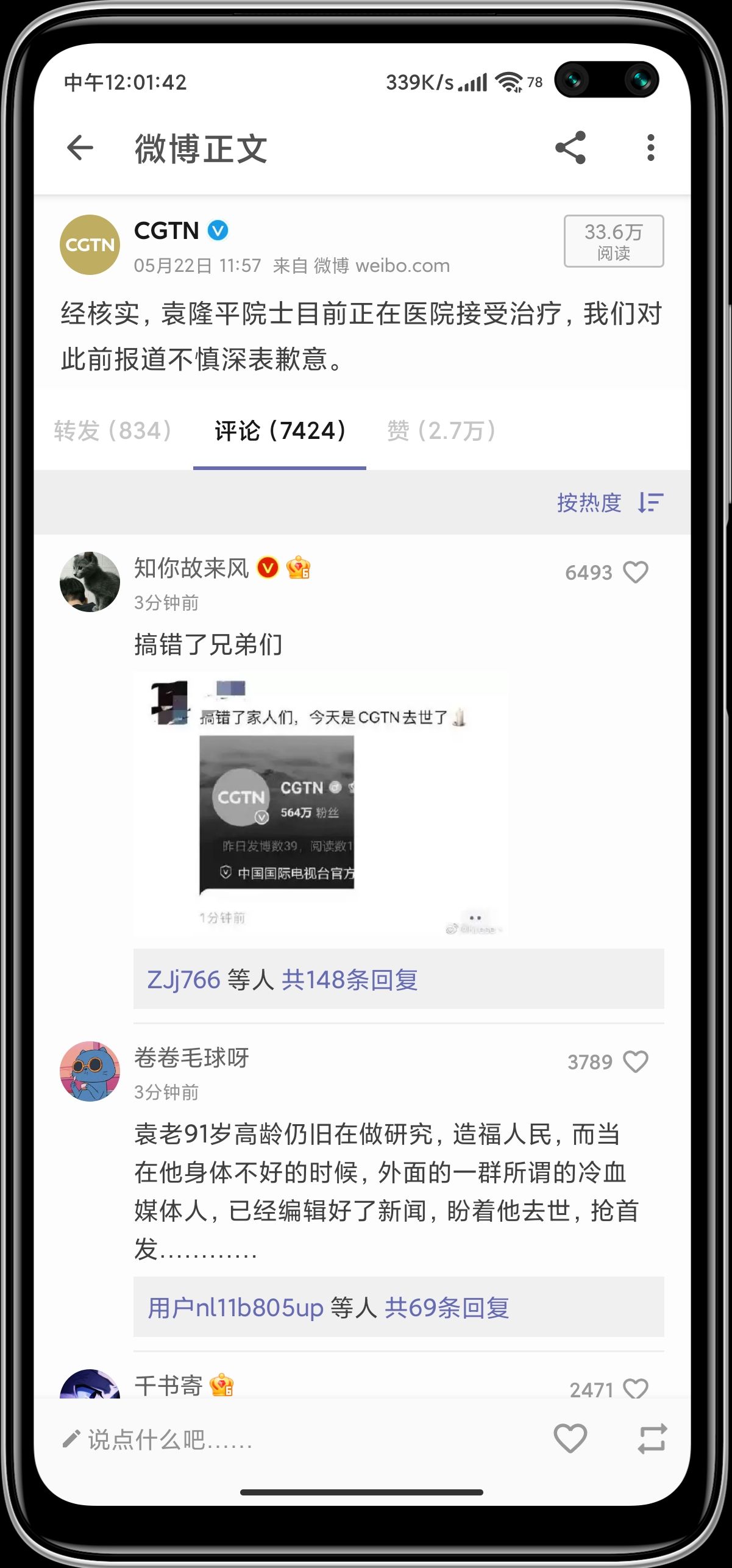Switch to the 赞 (2.7万) tab
The width and height of the screenshot is (732, 1568).
point(442,431)
